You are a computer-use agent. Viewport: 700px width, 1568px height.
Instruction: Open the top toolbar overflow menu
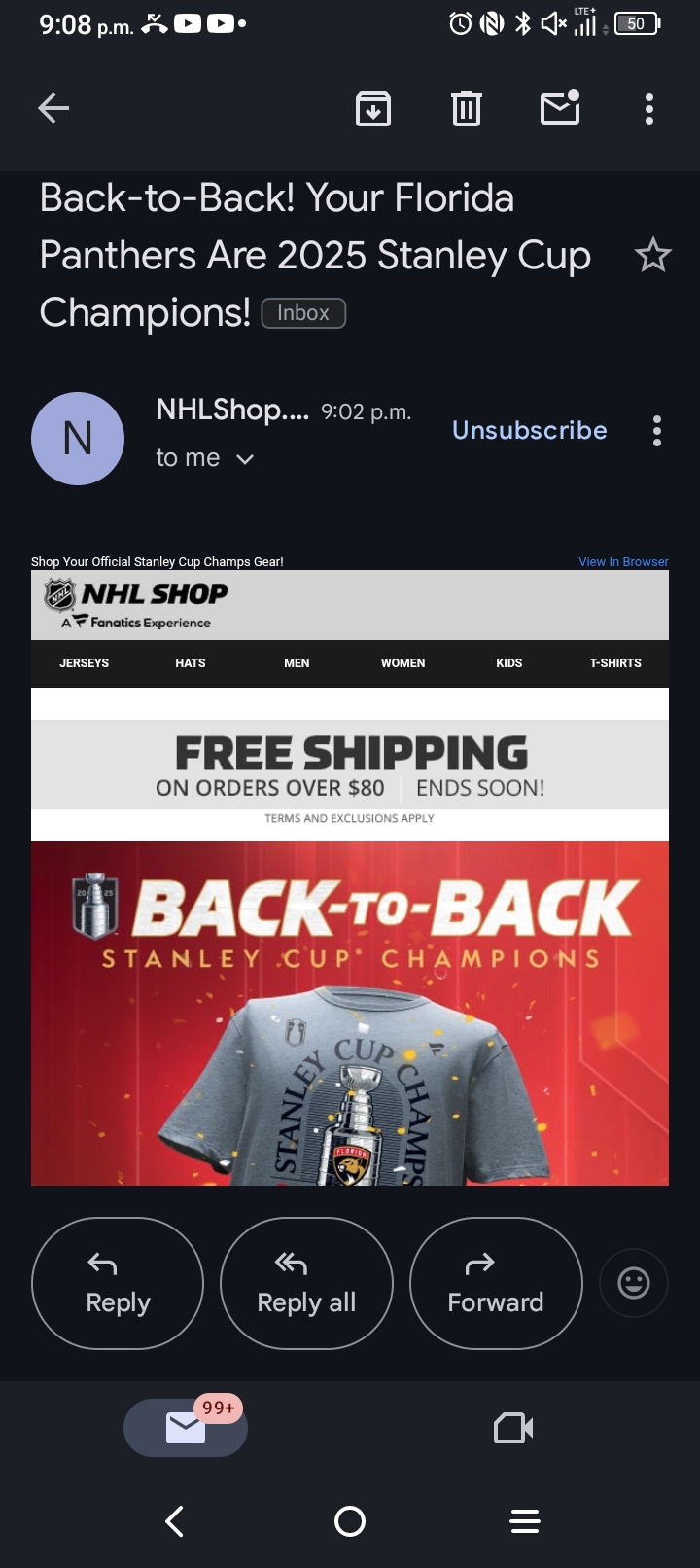[649, 108]
